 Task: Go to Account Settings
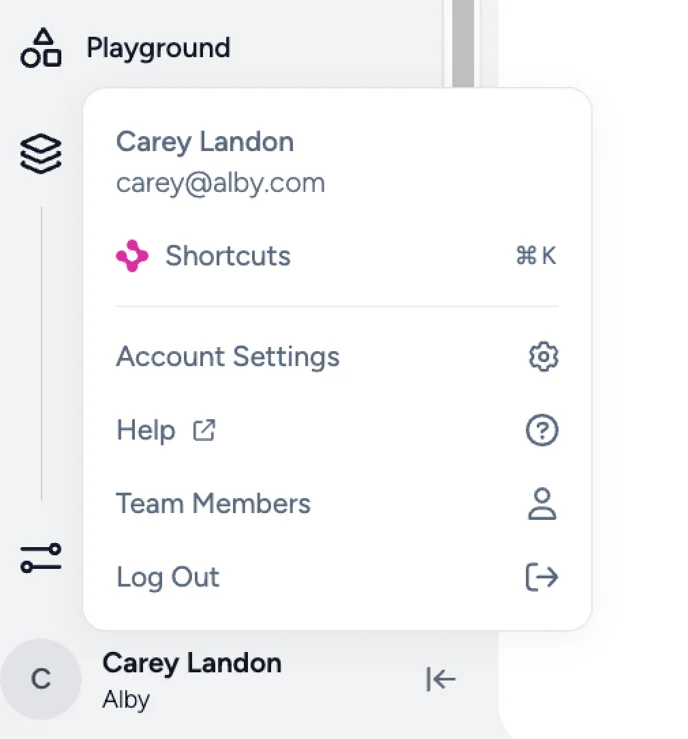point(228,357)
